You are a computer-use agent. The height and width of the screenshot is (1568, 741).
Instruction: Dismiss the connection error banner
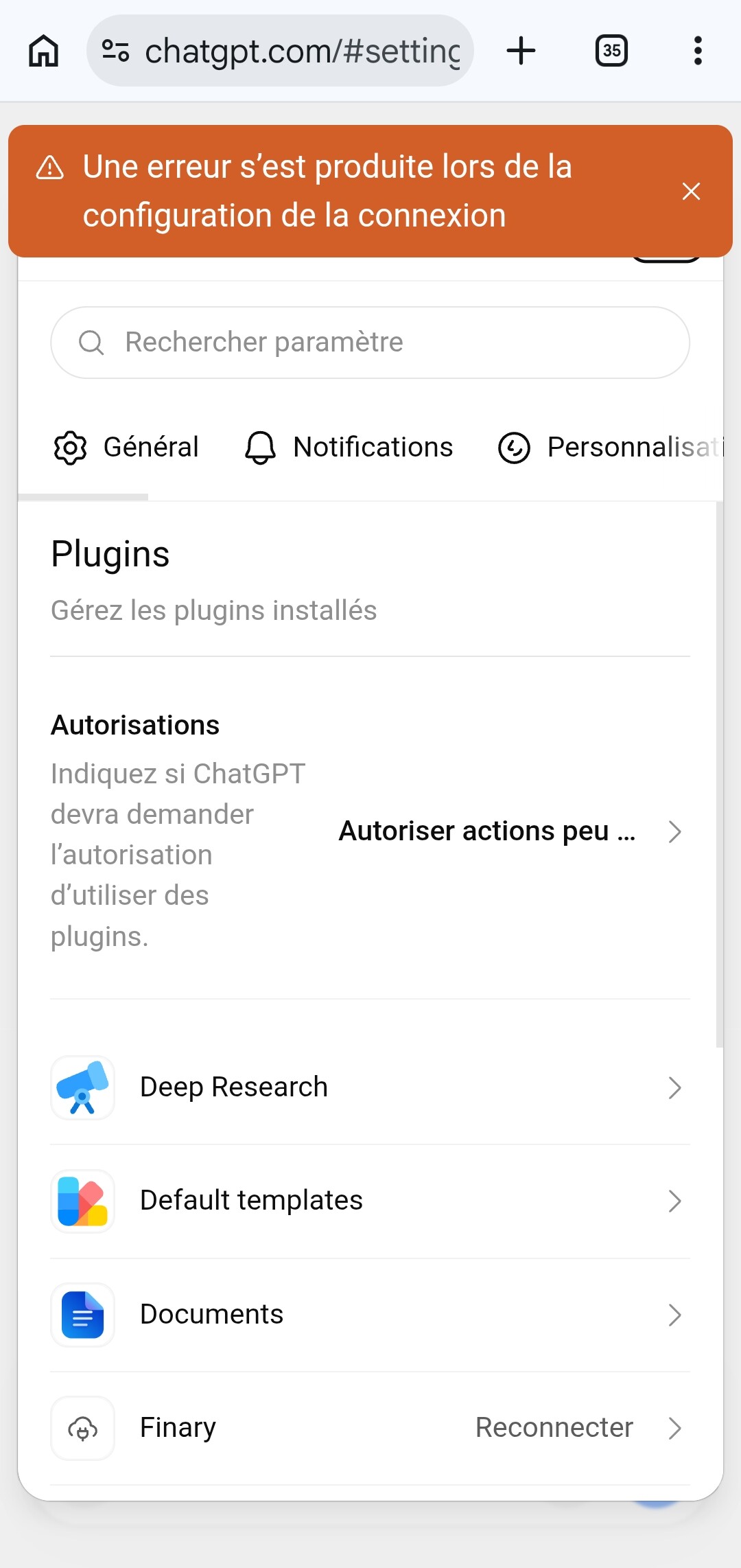pyautogui.click(x=691, y=192)
